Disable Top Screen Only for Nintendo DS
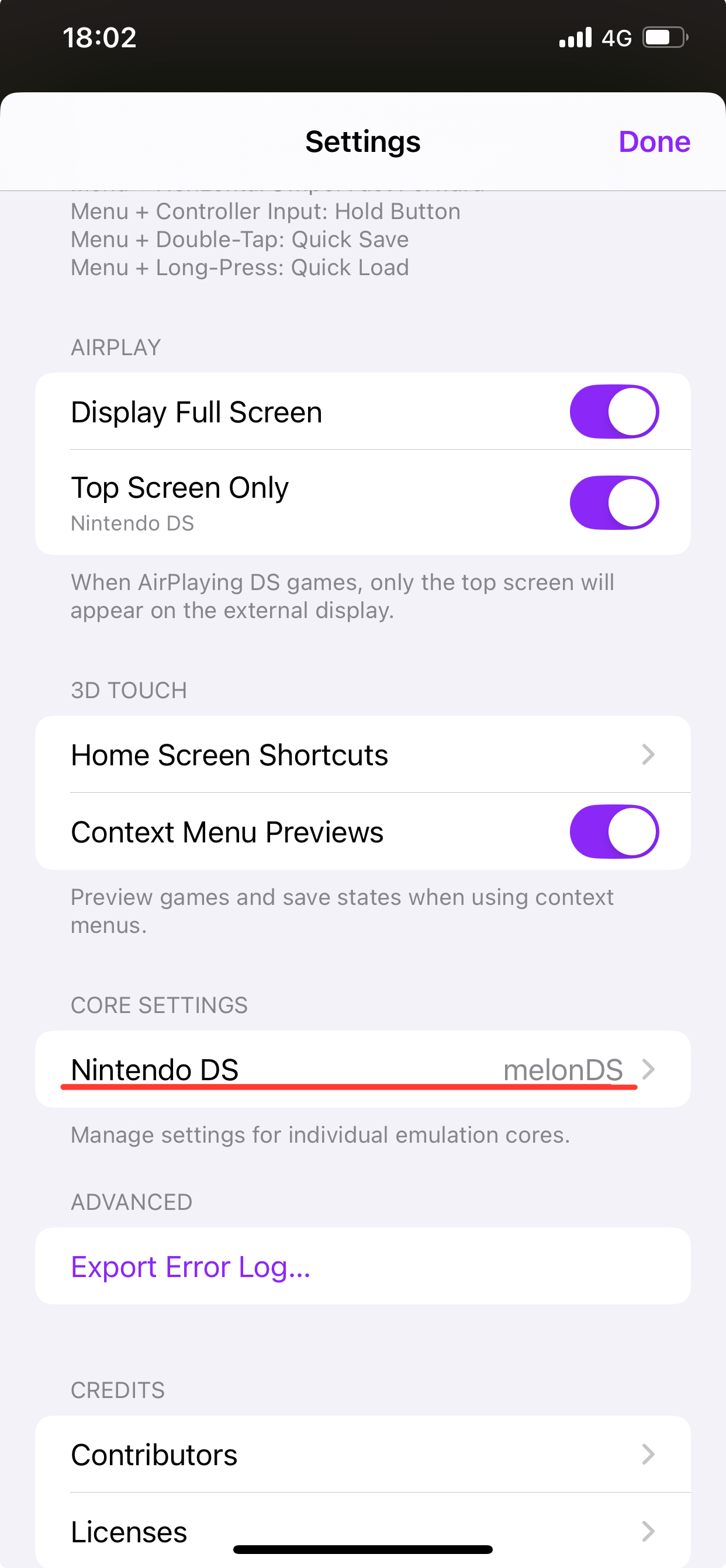The height and width of the screenshot is (1568, 726). 614,503
